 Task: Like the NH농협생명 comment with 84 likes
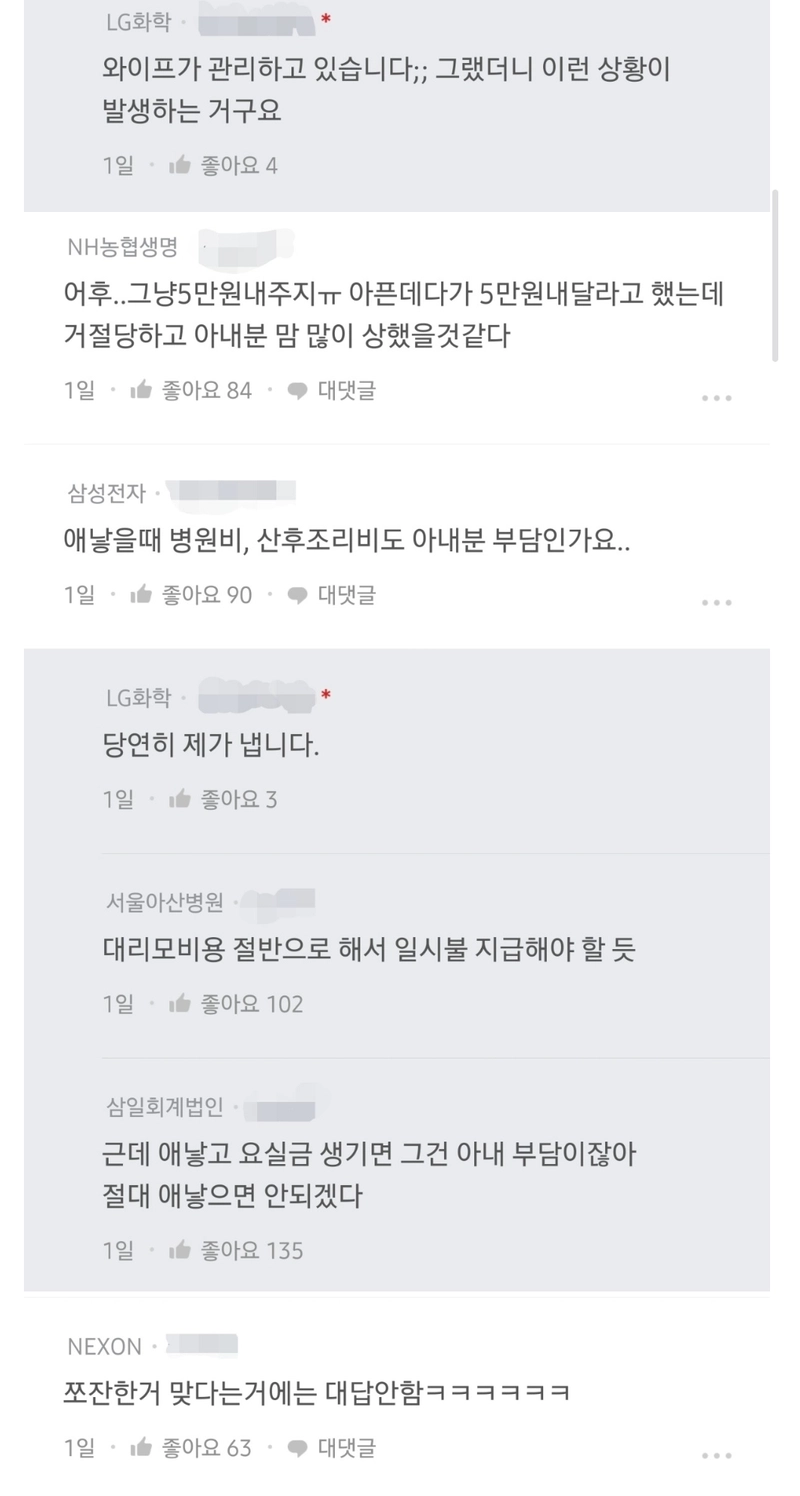191,390
